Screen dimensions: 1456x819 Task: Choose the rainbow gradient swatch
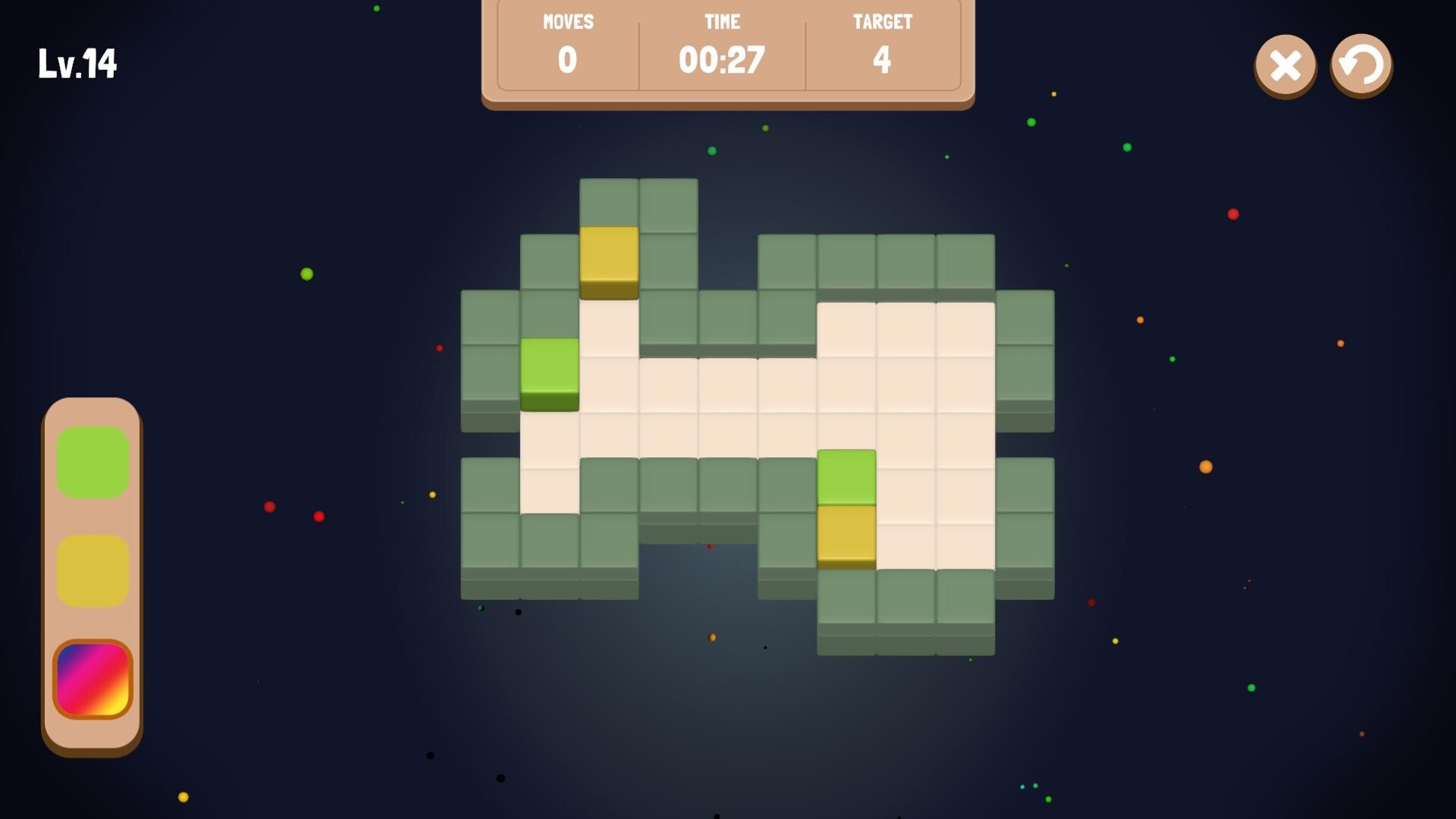(x=93, y=679)
